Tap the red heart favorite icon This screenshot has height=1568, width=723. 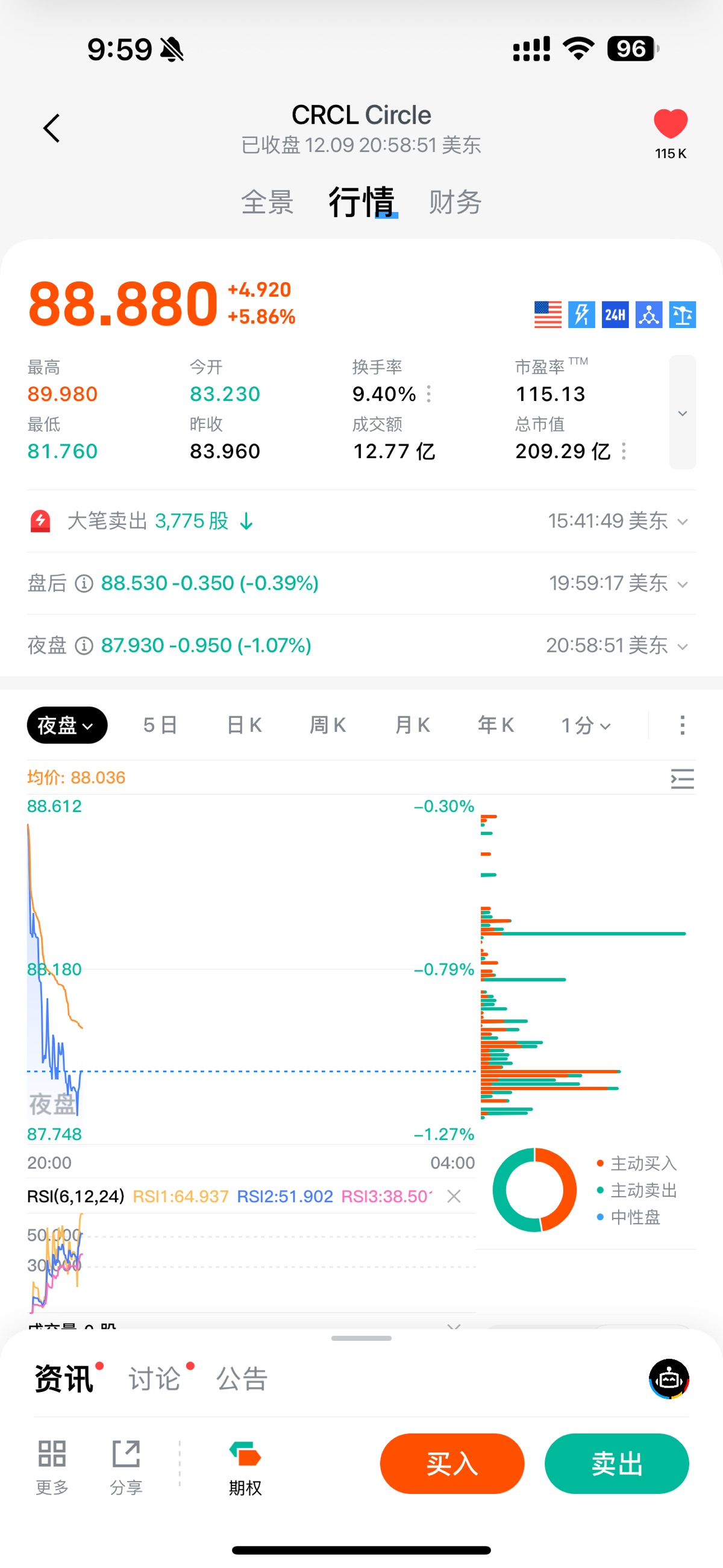670,124
